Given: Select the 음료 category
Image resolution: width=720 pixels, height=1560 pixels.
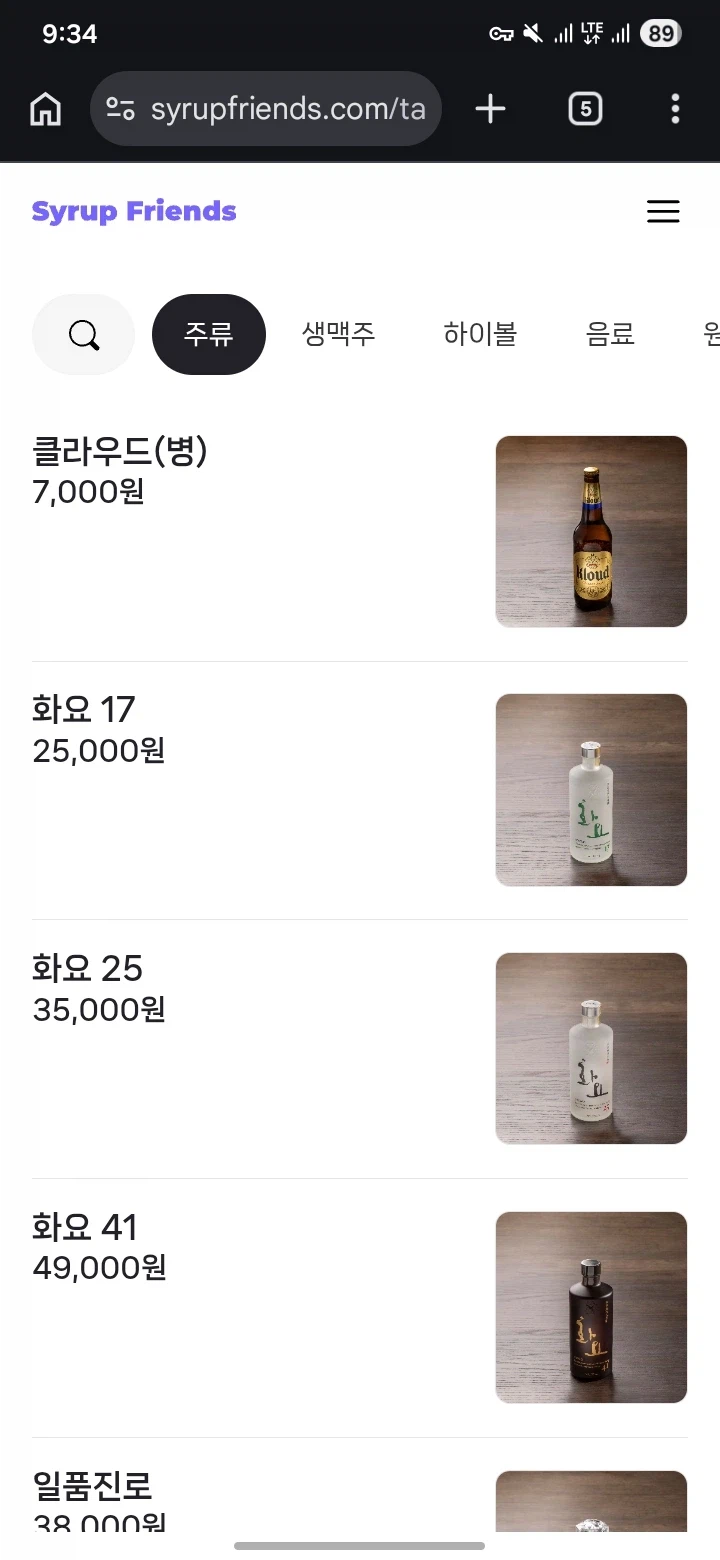Looking at the screenshot, I should pyautogui.click(x=610, y=334).
